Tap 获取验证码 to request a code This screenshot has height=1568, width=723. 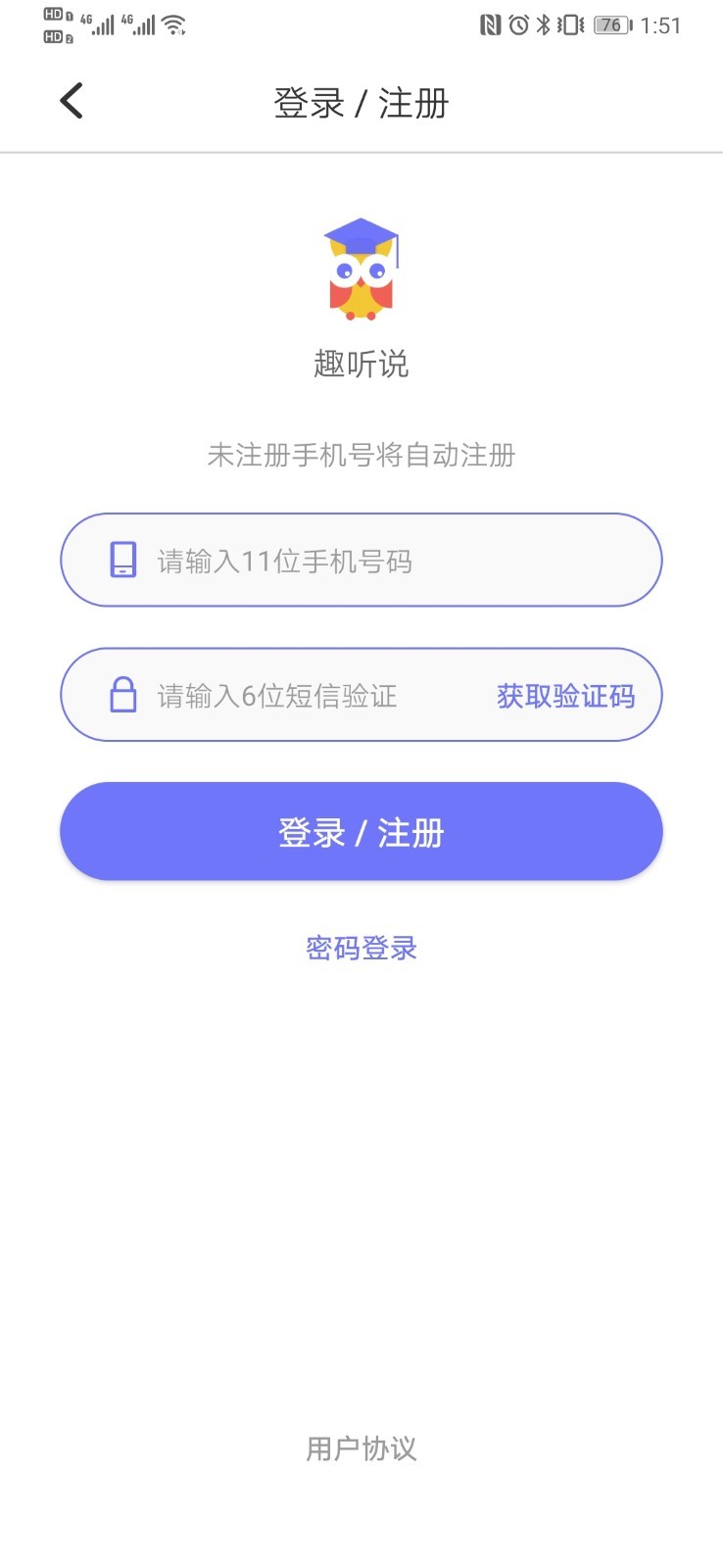pyautogui.click(x=565, y=697)
